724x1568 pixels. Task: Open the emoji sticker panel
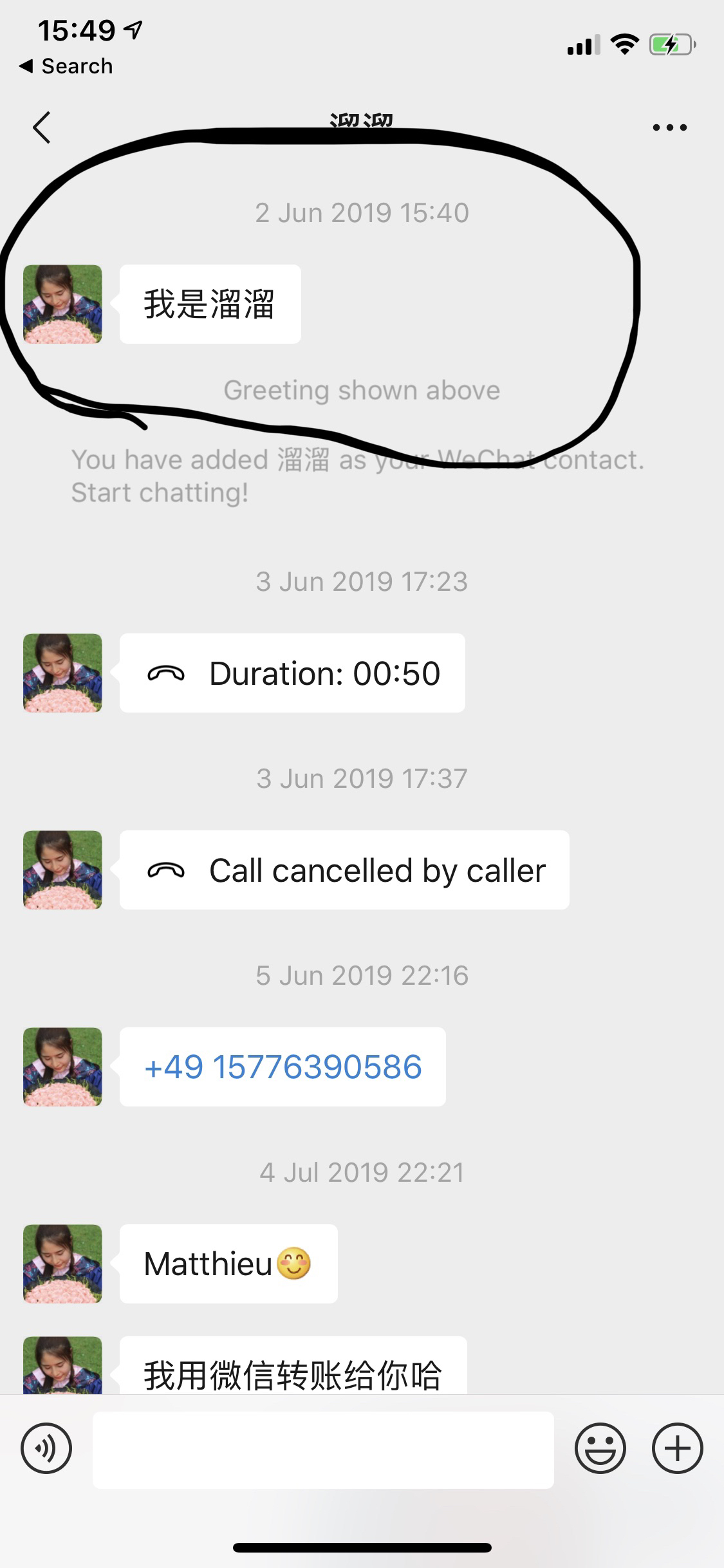pos(600,1449)
